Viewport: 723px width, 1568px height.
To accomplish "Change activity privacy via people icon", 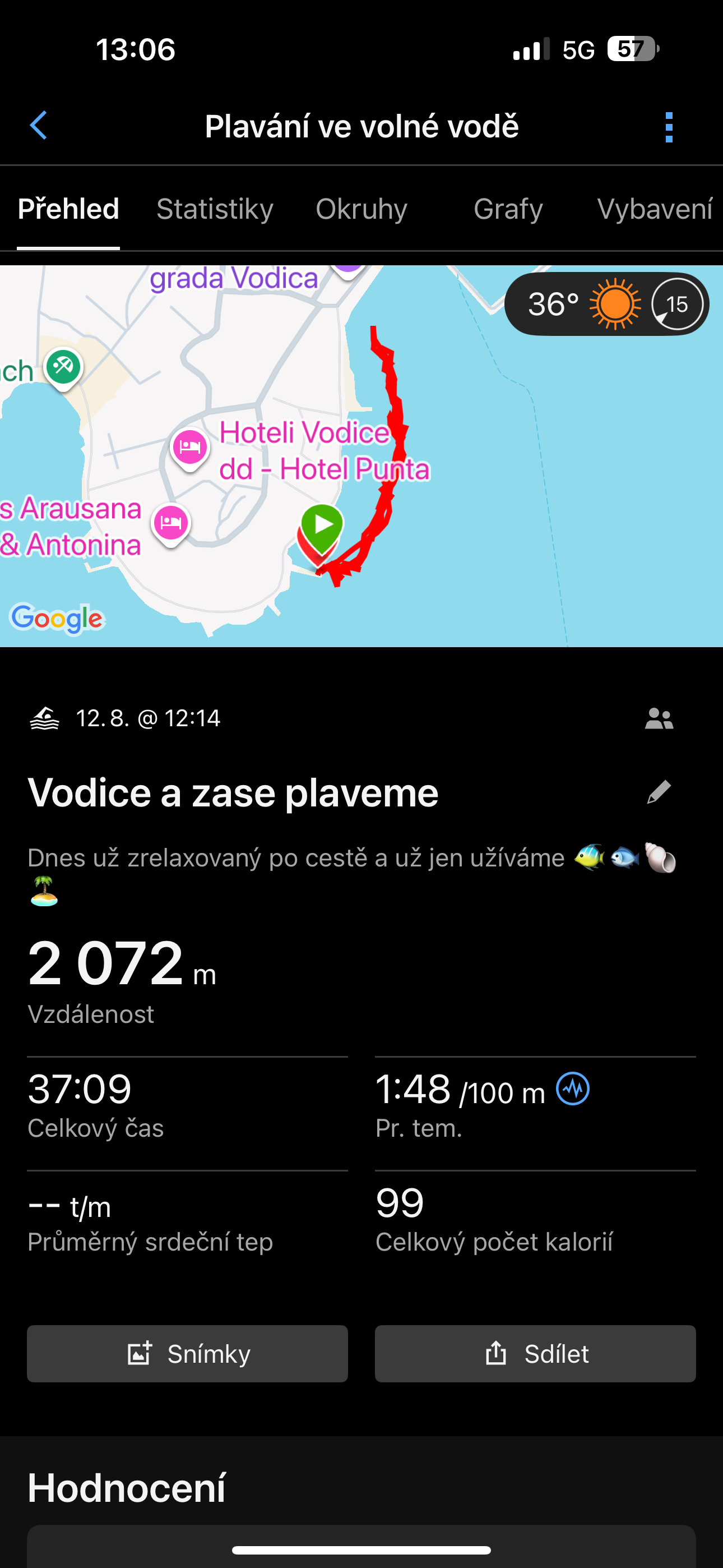I will (659, 719).
